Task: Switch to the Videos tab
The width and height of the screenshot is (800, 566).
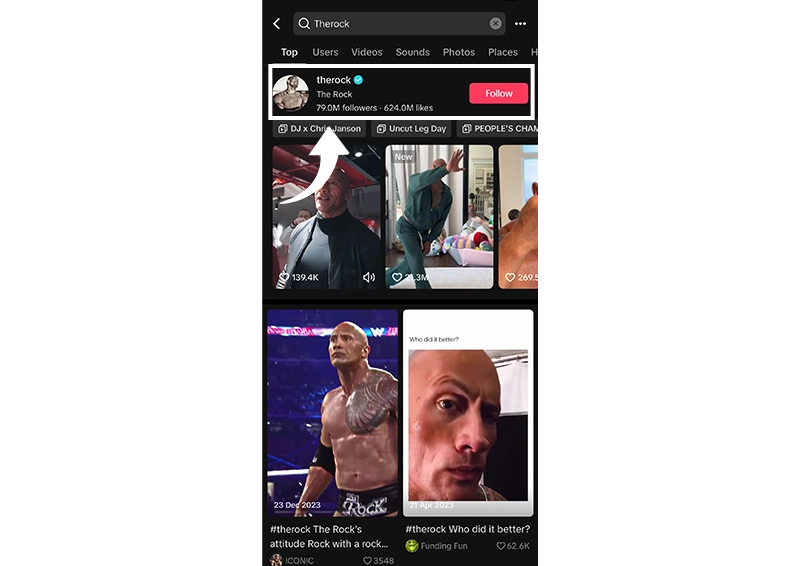Action: pyautogui.click(x=367, y=52)
